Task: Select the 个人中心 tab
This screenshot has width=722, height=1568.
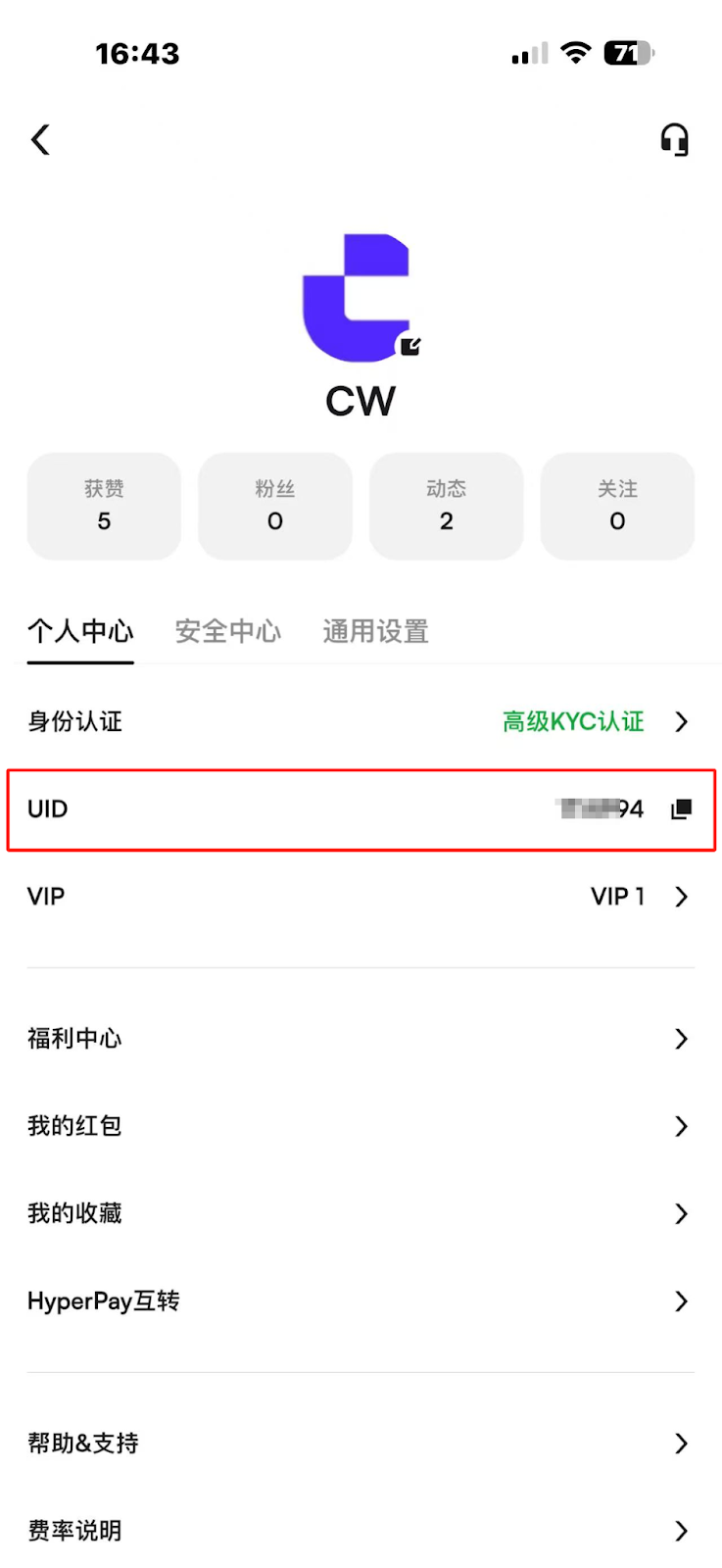Action: tap(80, 631)
